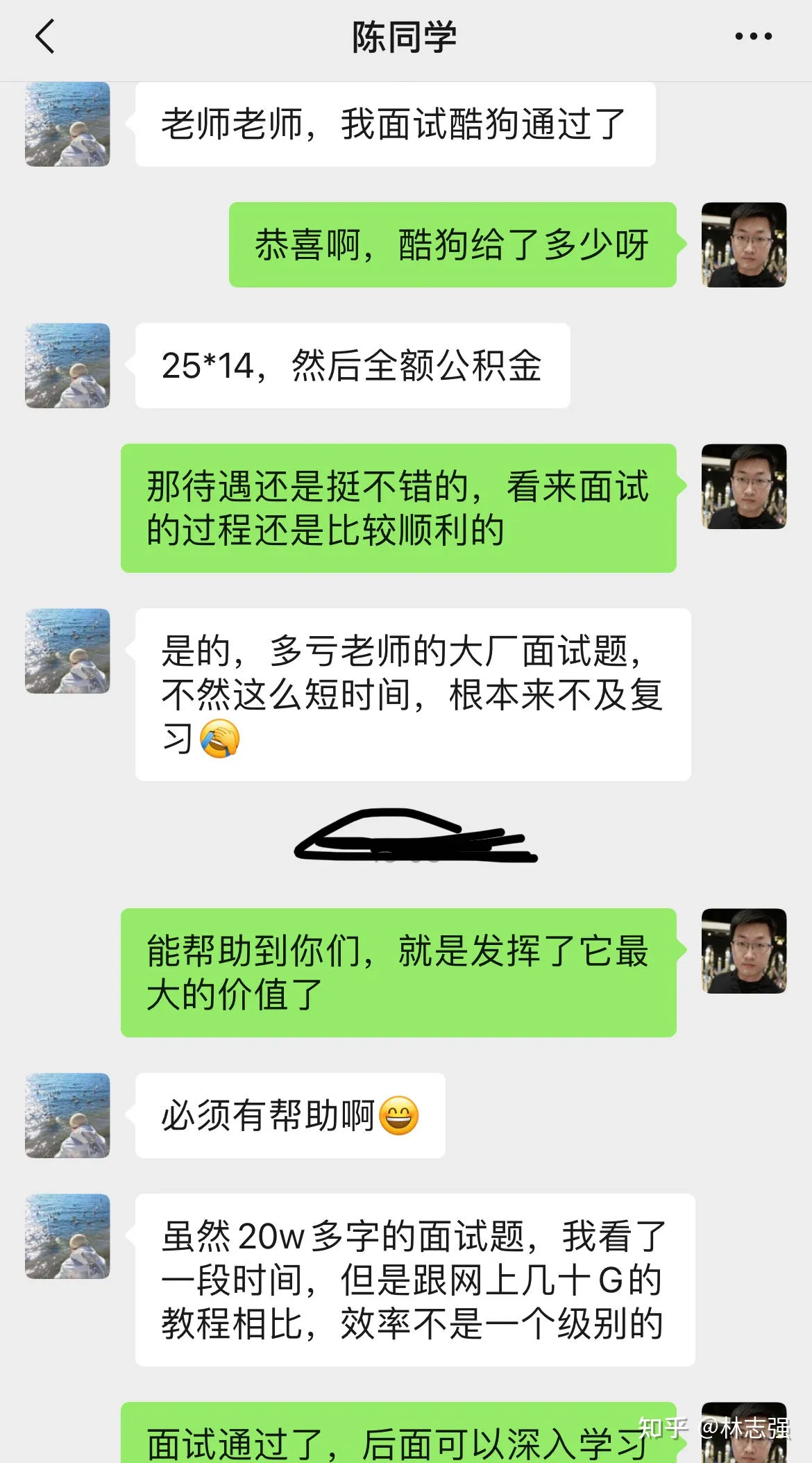View 陈同学's profile from the 必须有帮助啊 message avatar
Image resolution: width=812 pixels, height=1463 pixels.
click(x=67, y=1115)
